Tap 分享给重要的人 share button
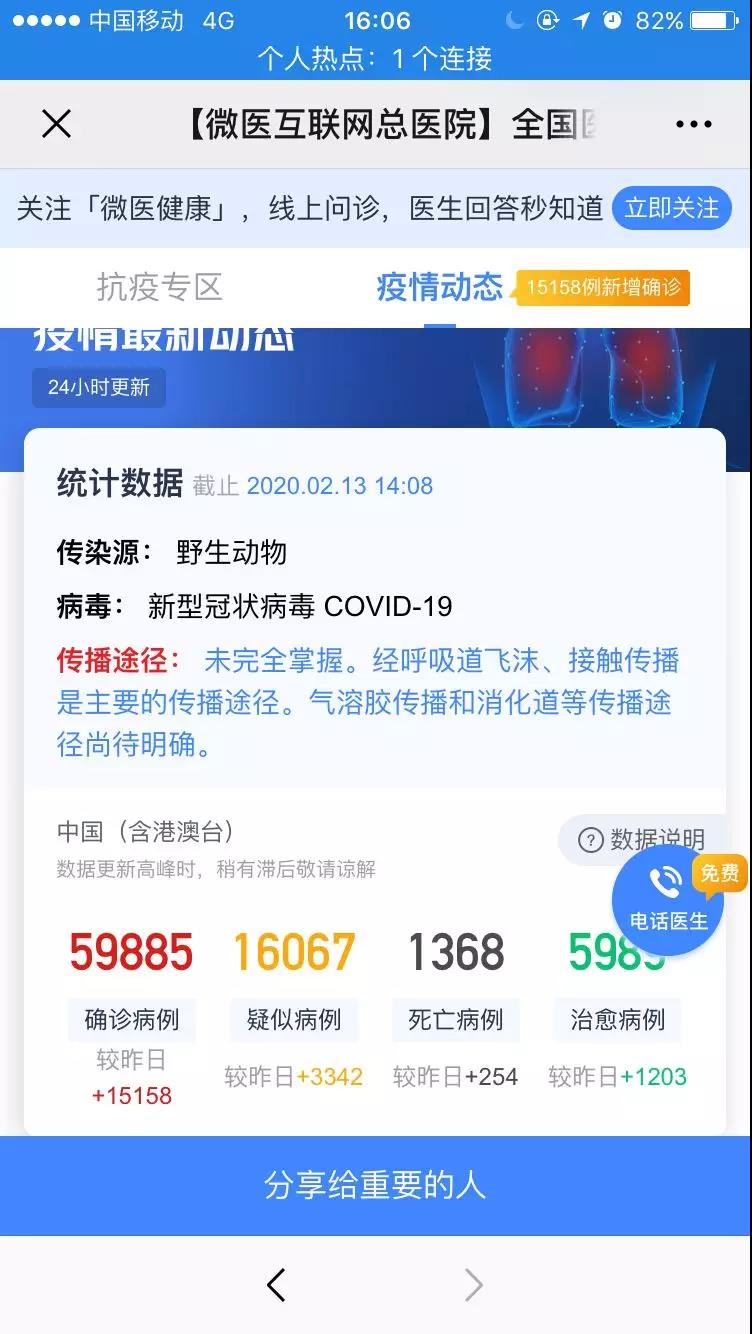The height and width of the screenshot is (1334, 752). [376, 1185]
